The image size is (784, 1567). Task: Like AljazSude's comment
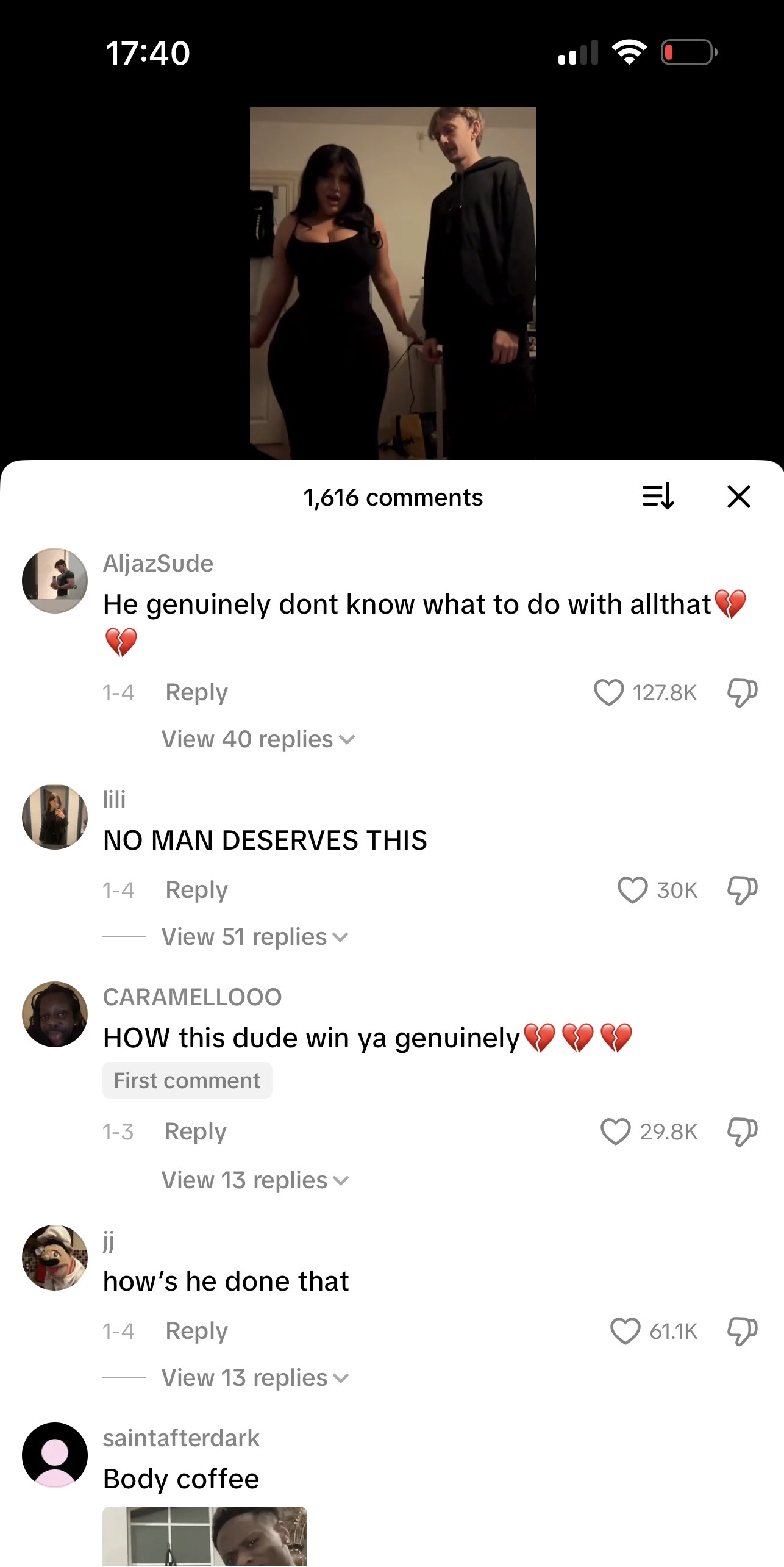609,692
